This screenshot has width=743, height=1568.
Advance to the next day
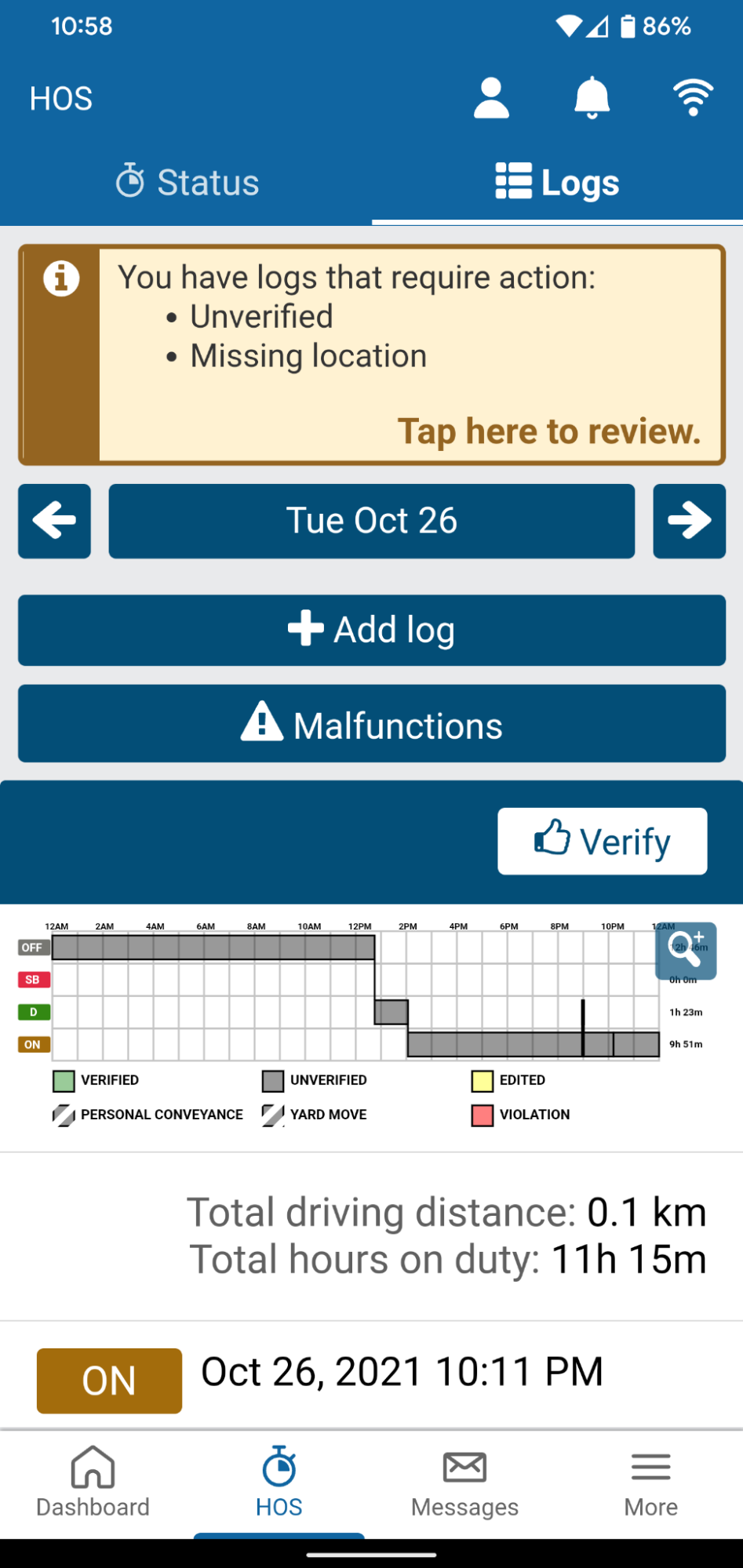pos(689,521)
